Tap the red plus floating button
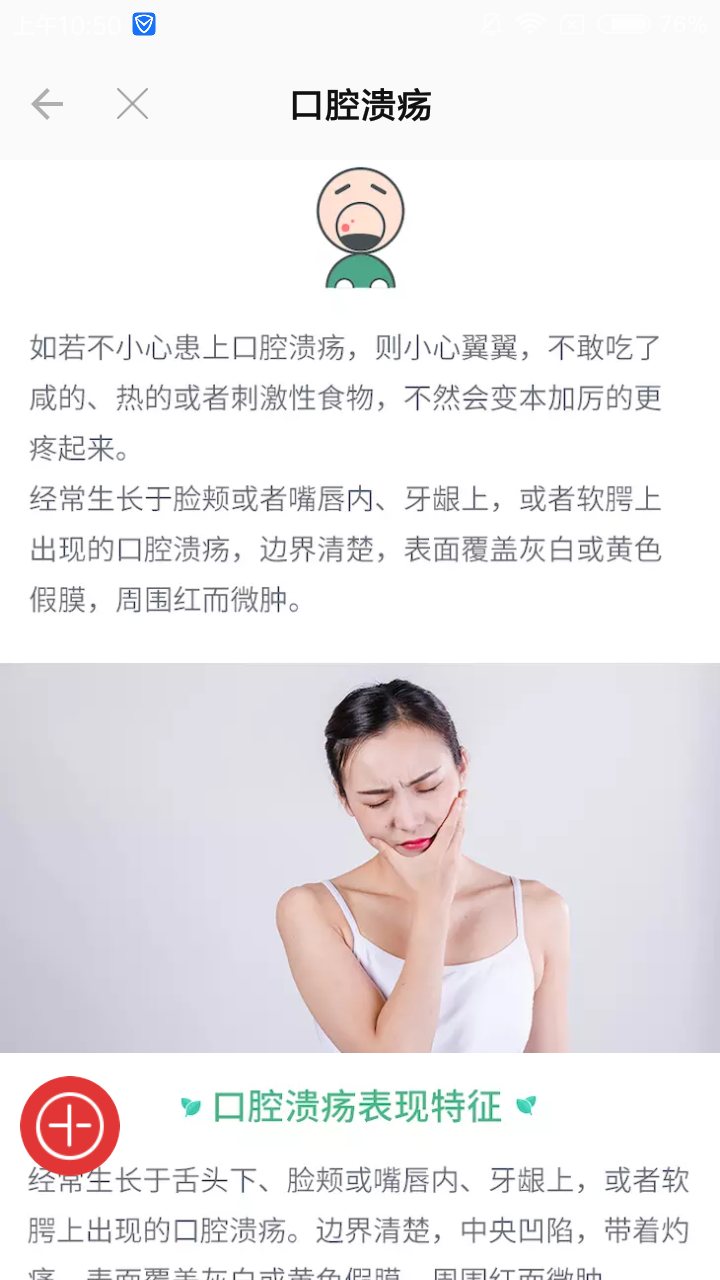 point(70,1126)
